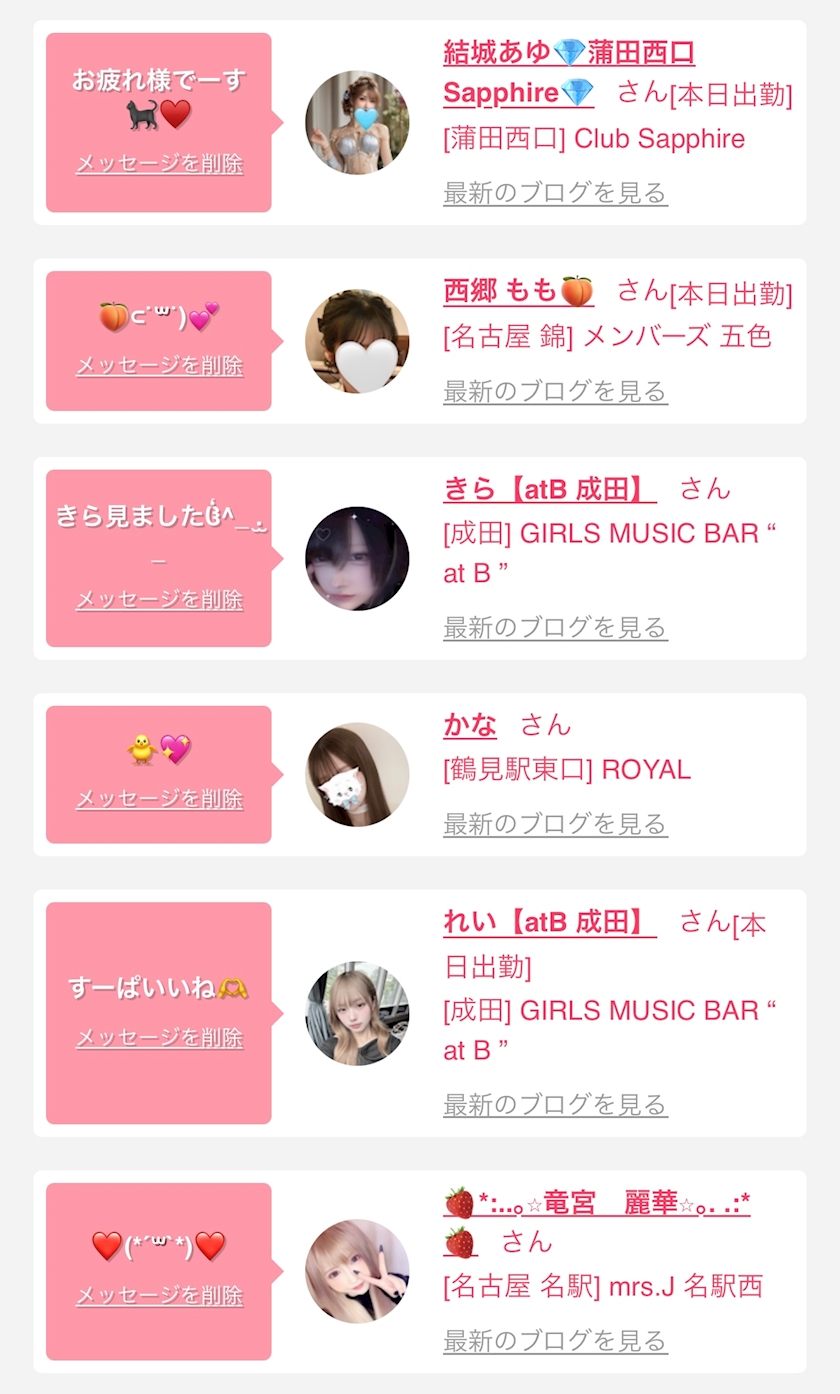Delete the きら見ました message
The height and width of the screenshot is (1394, 840).
[x=159, y=600]
